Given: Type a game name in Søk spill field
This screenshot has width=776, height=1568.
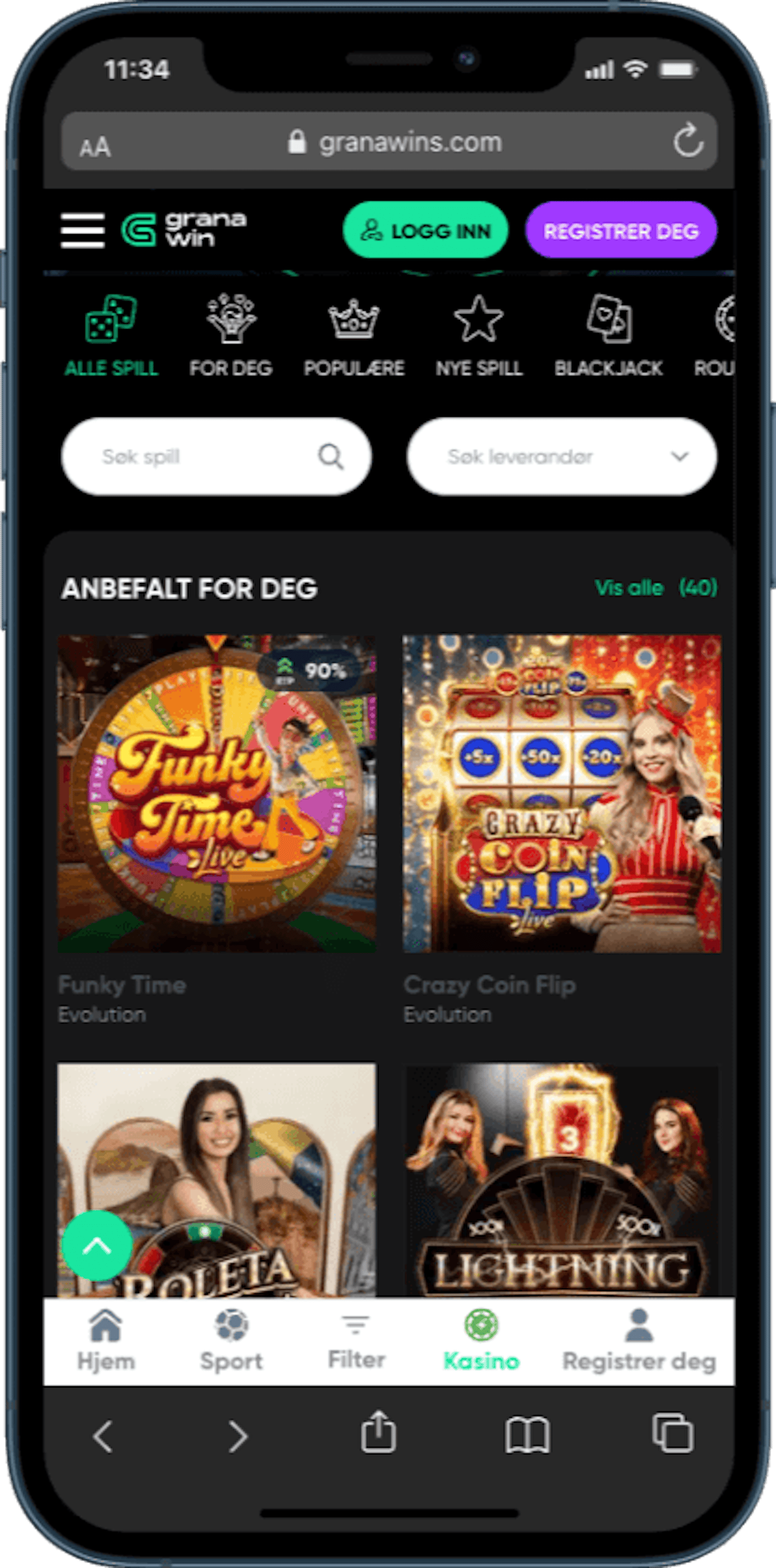Looking at the screenshot, I should pos(183,457).
